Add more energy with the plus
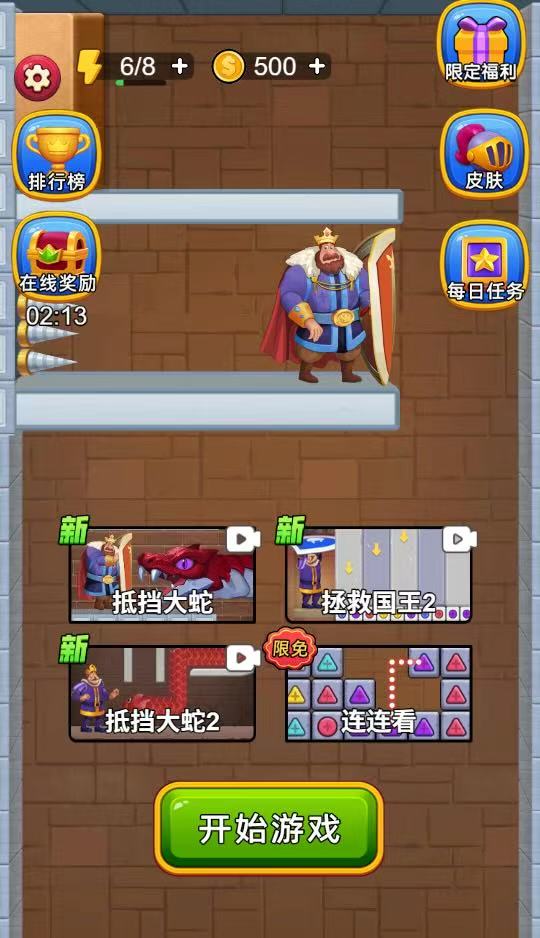This screenshot has width=540, height=938. (x=179, y=66)
